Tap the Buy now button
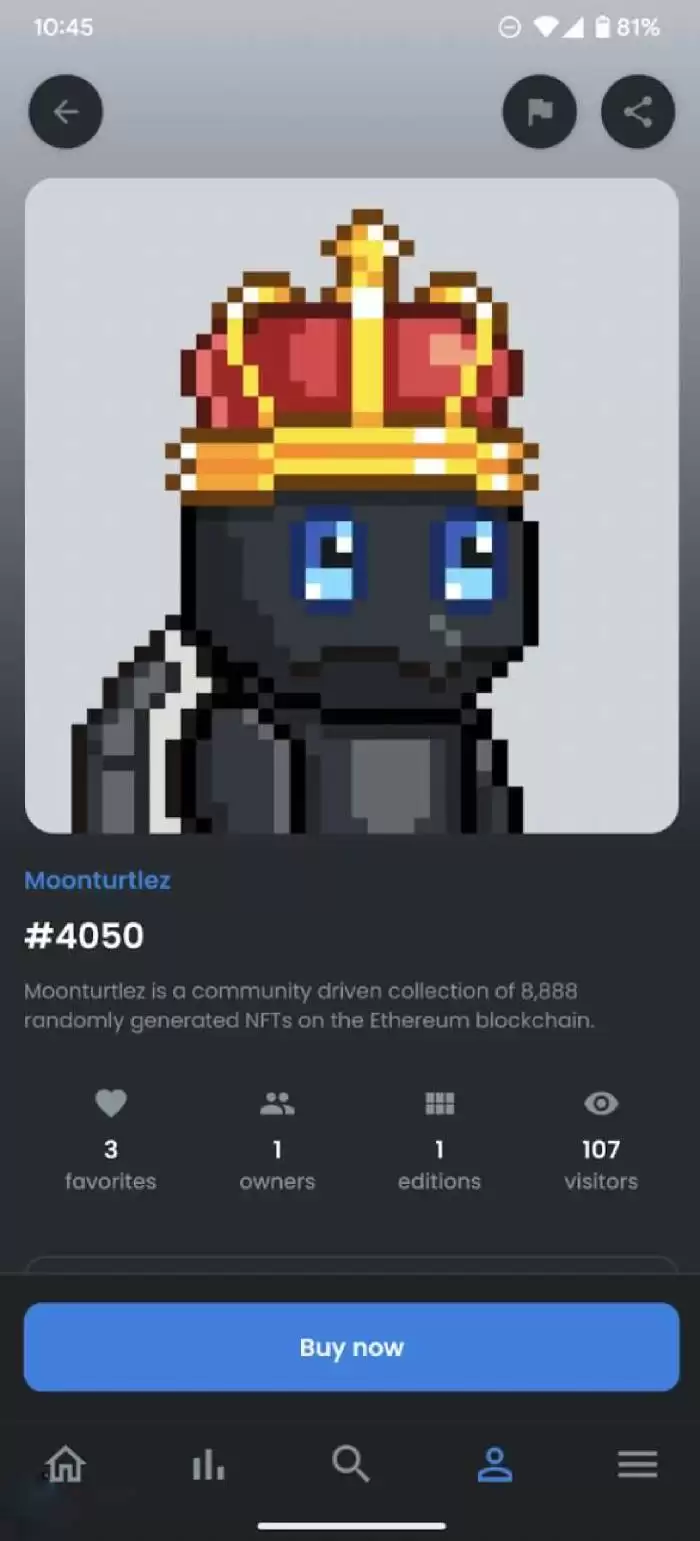The height and width of the screenshot is (1541, 700). tap(351, 1347)
